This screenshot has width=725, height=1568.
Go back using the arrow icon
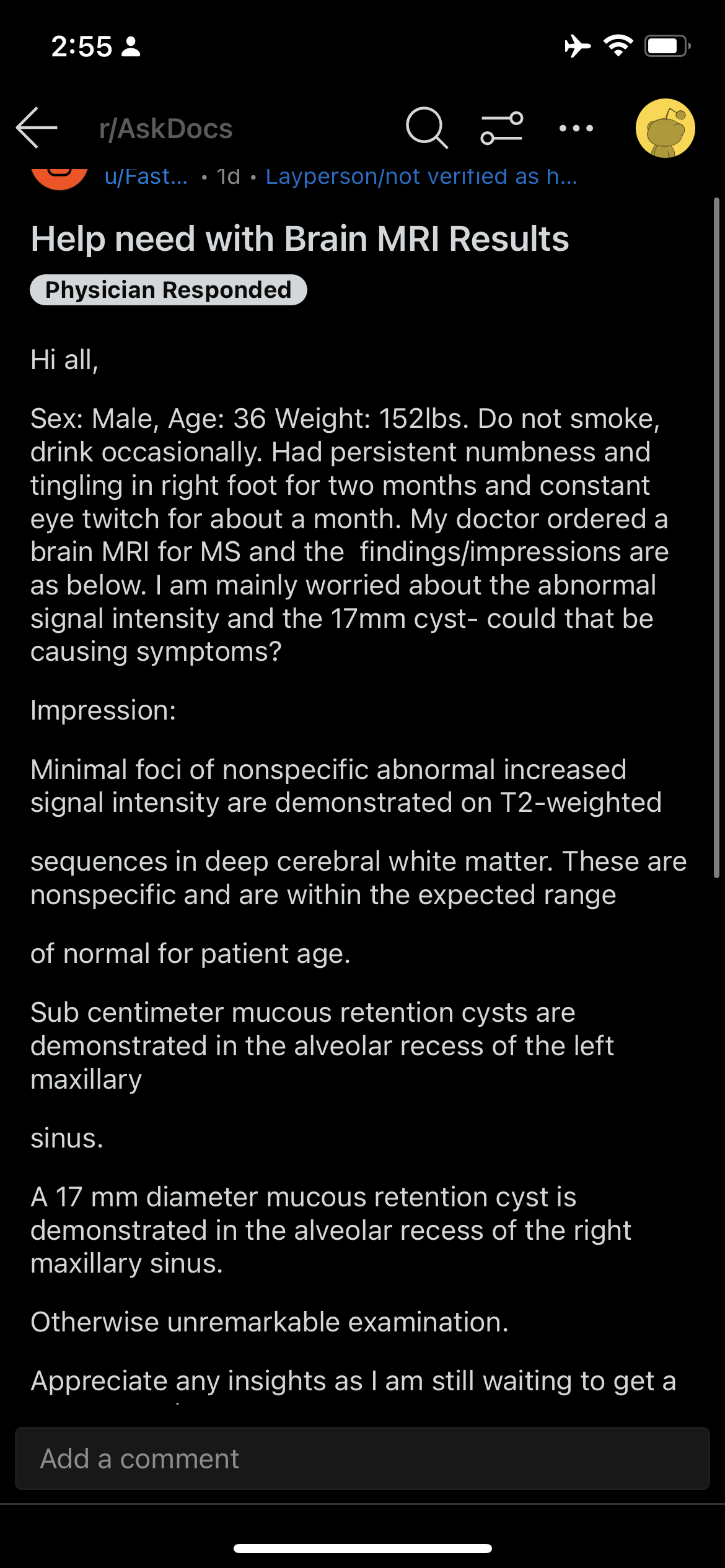point(37,128)
